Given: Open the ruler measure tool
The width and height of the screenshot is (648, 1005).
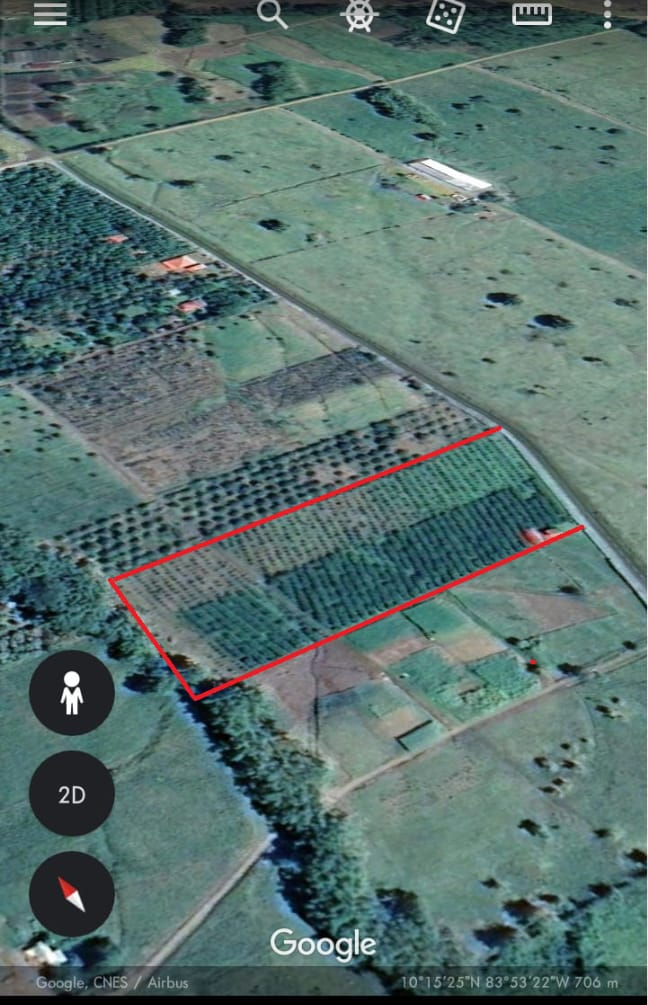Looking at the screenshot, I should click(532, 14).
